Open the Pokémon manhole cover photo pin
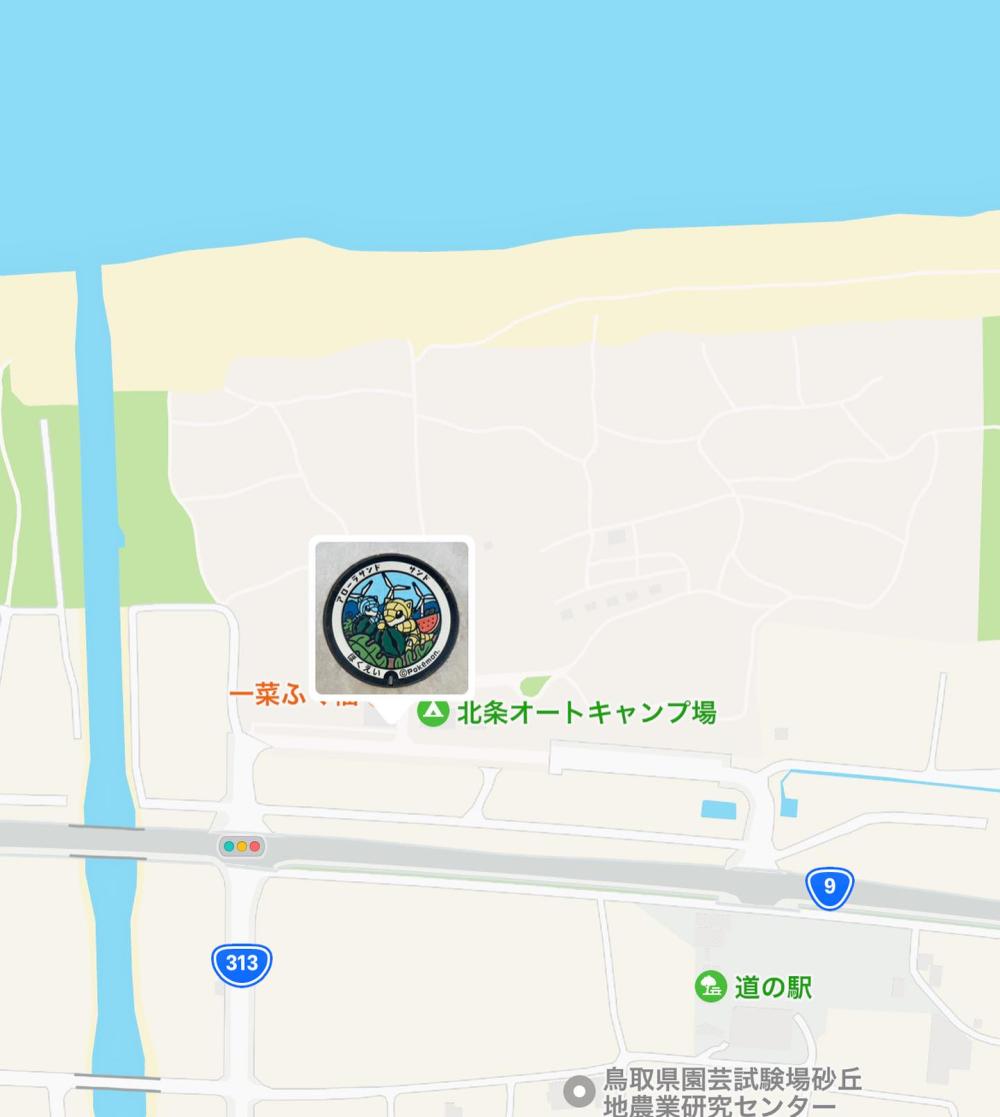Viewport: 1000px width, 1117px height. coord(391,617)
